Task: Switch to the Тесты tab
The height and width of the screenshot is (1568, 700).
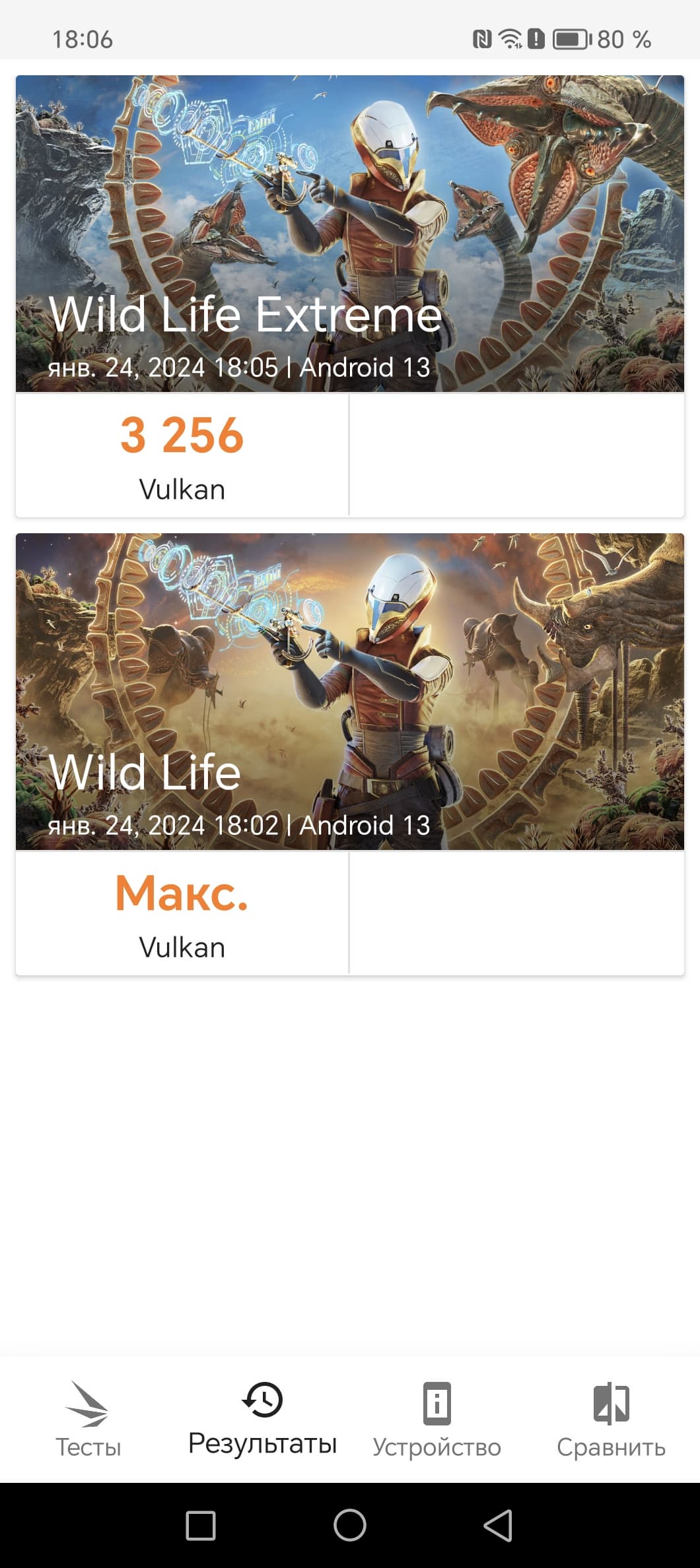Action: 88,1419
